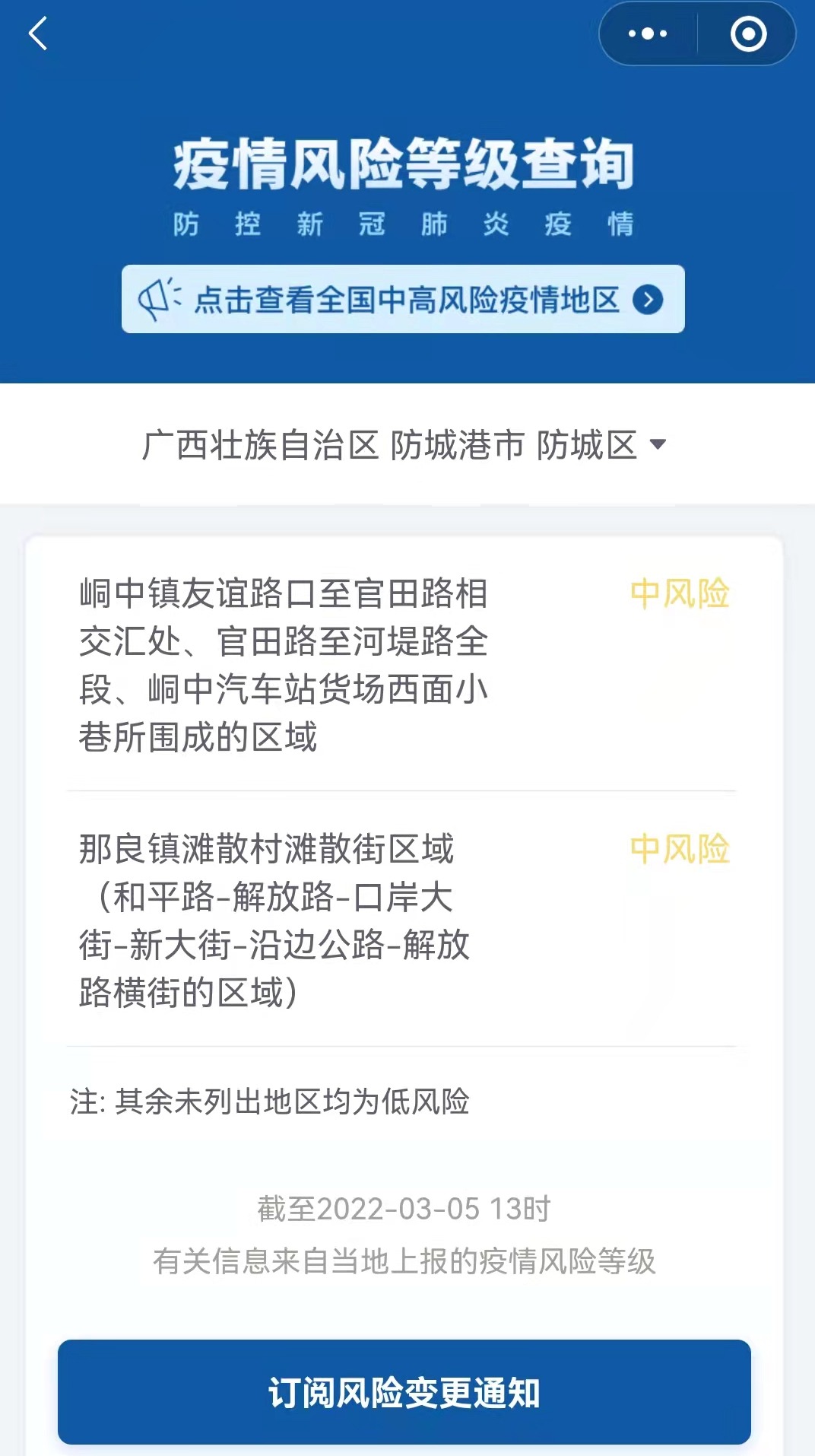The width and height of the screenshot is (815, 1456).
Task: View nationwide medium and high risk areas
Action: point(403,300)
